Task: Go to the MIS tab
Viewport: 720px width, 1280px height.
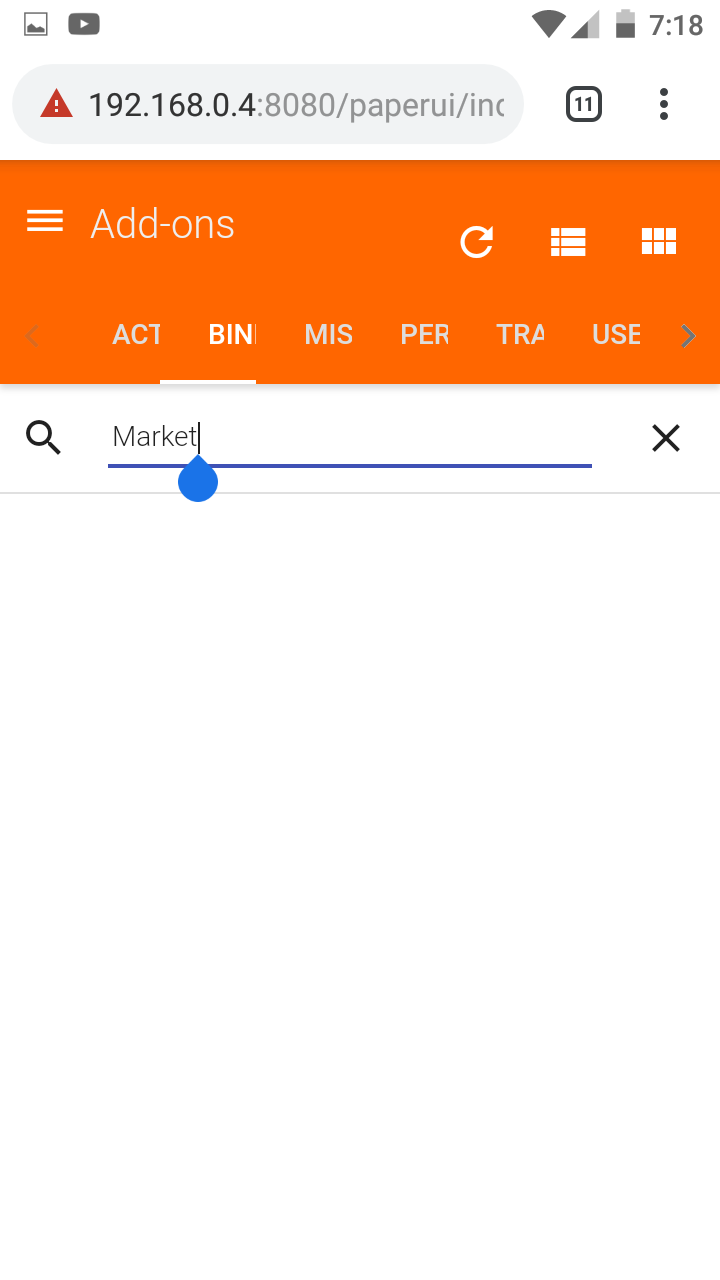Action: click(329, 335)
